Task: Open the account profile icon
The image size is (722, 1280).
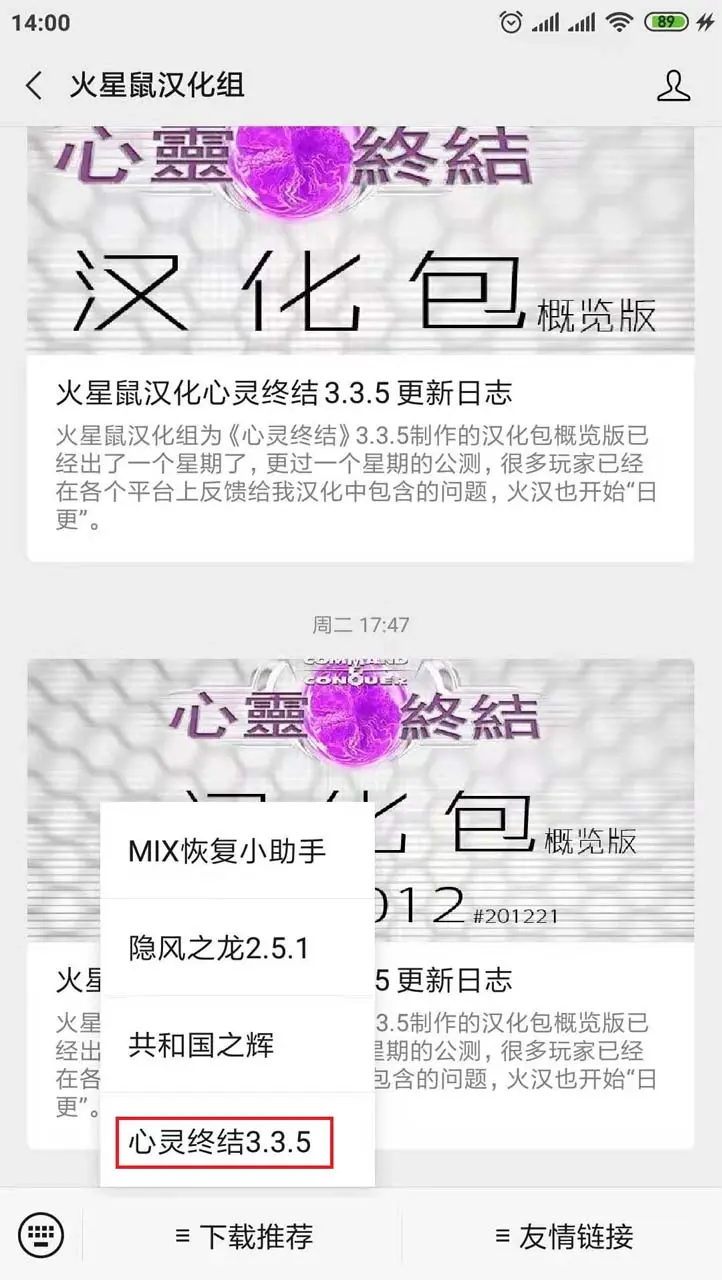Action: pyautogui.click(x=673, y=85)
